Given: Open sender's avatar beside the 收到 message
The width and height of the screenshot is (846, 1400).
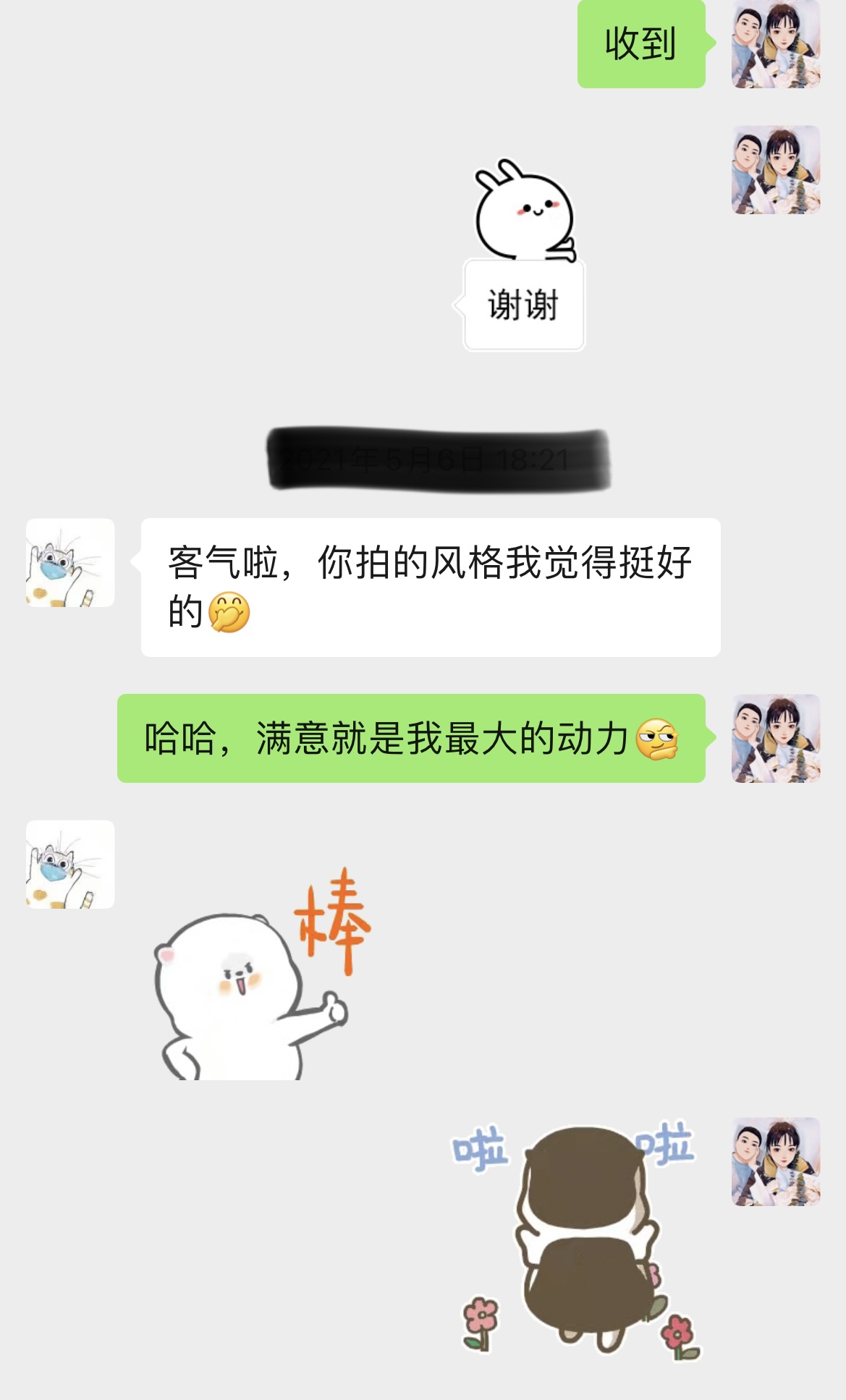Looking at the screenshot, I should 776,44.
